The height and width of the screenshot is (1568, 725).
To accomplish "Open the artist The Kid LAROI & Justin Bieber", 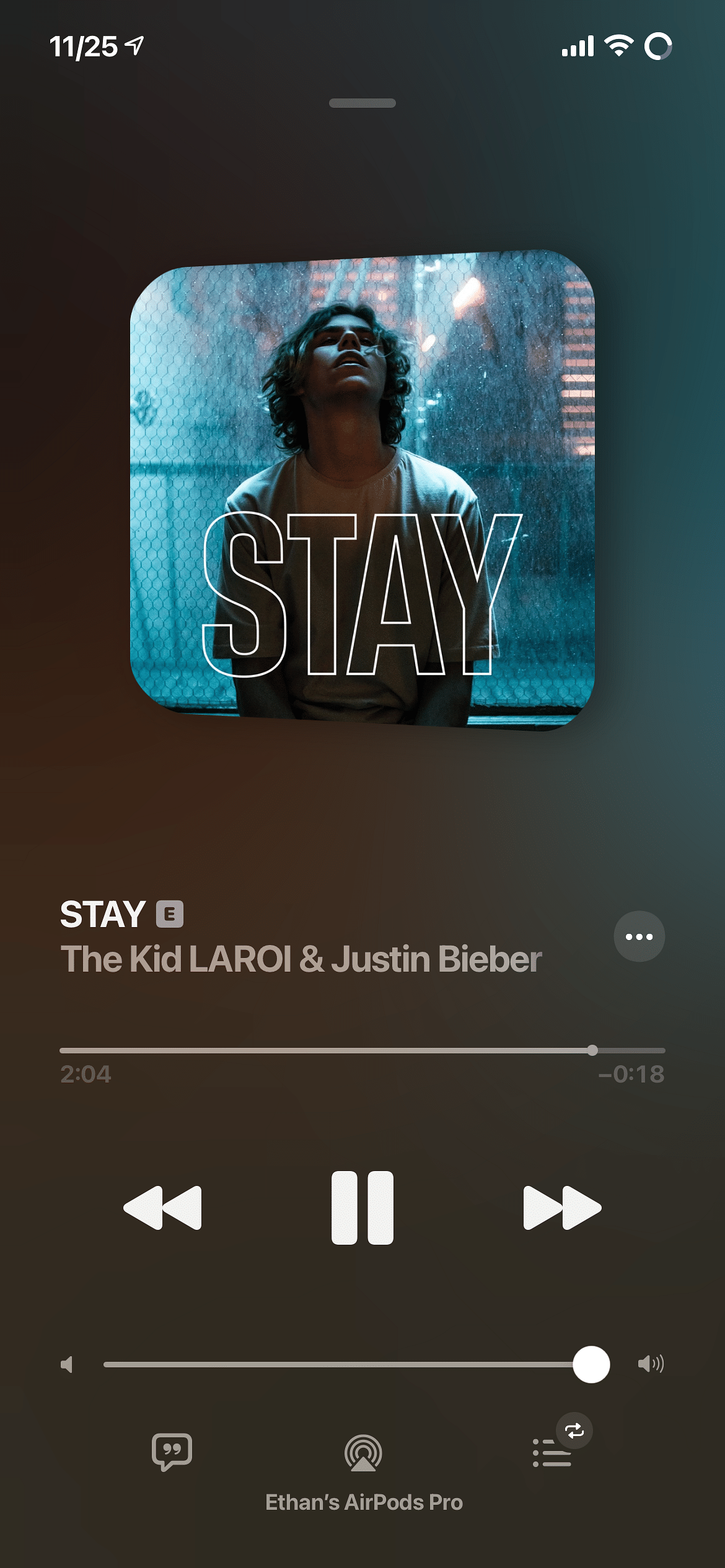I will 301,959.
